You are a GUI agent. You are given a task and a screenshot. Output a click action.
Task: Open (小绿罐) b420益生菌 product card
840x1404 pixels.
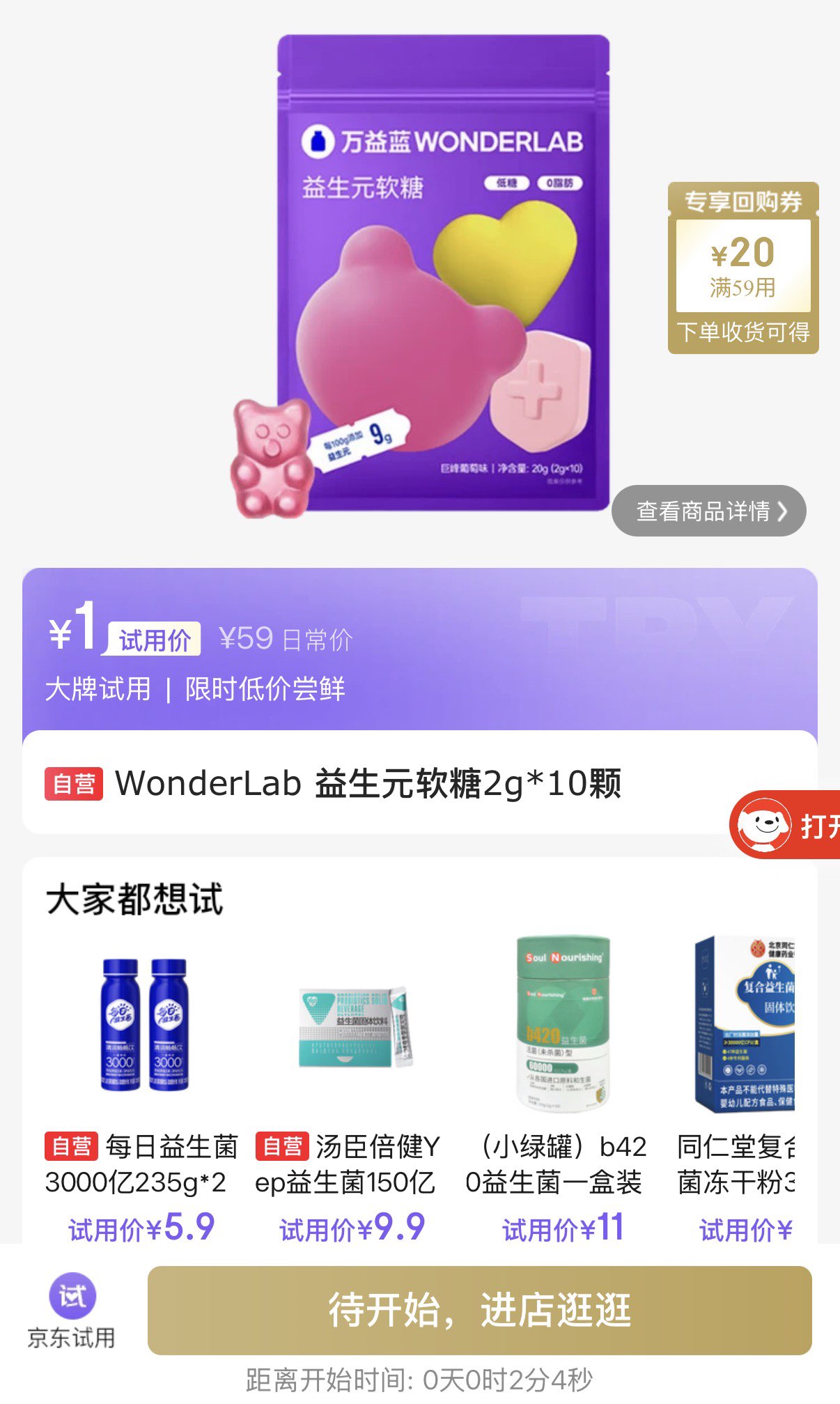coord(562,1087)
